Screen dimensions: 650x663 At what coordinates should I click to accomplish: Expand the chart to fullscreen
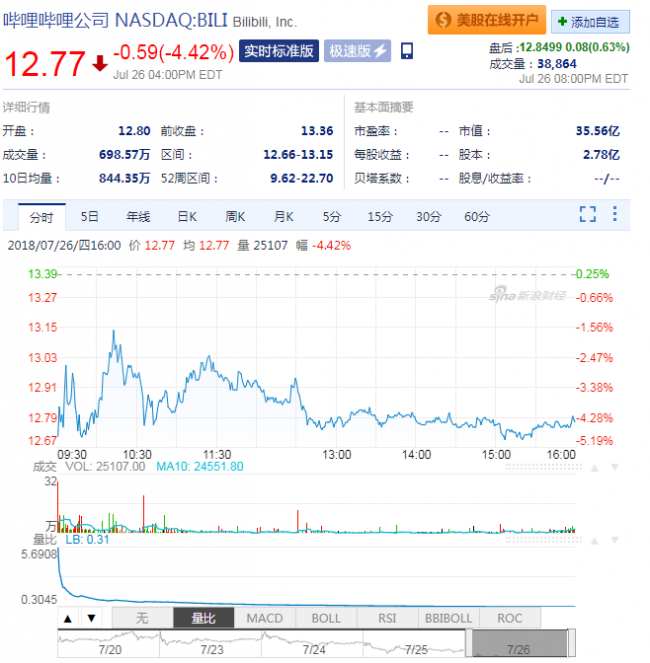point(587,214)
